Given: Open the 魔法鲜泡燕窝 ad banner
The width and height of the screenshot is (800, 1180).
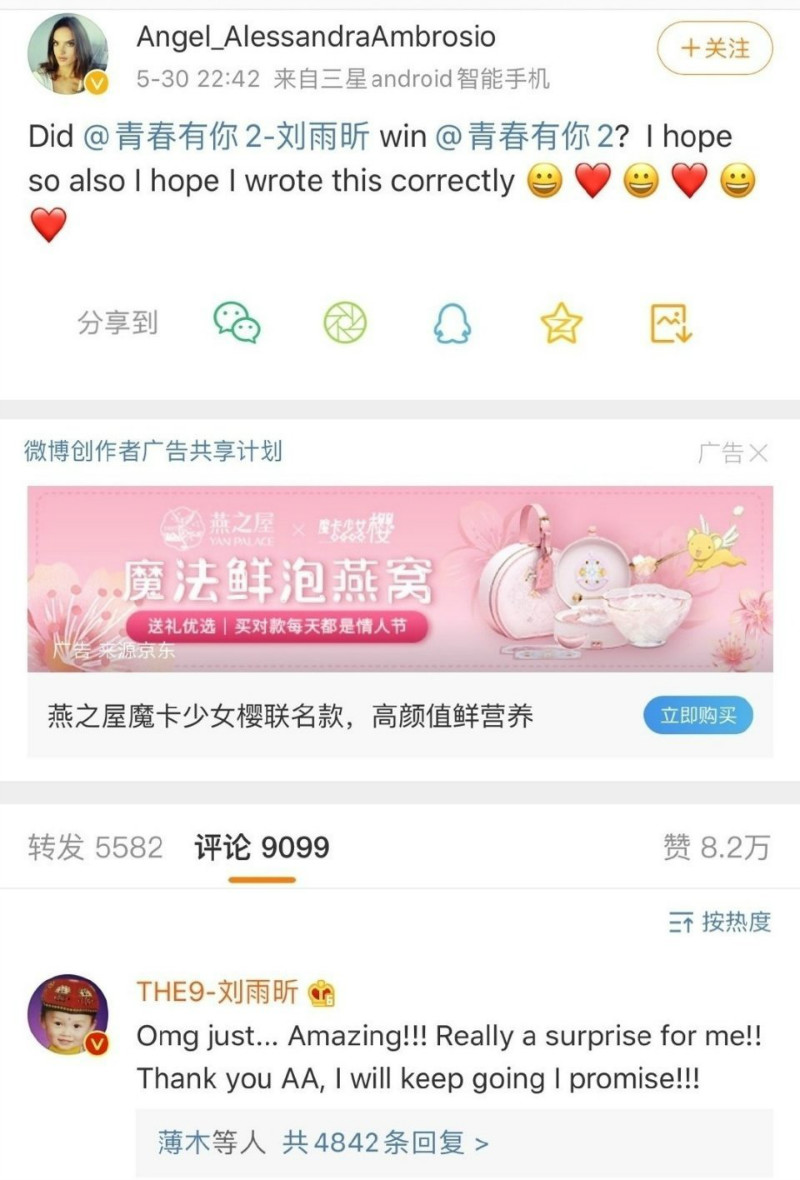Looking at the screenshot, I should point(399,578).
